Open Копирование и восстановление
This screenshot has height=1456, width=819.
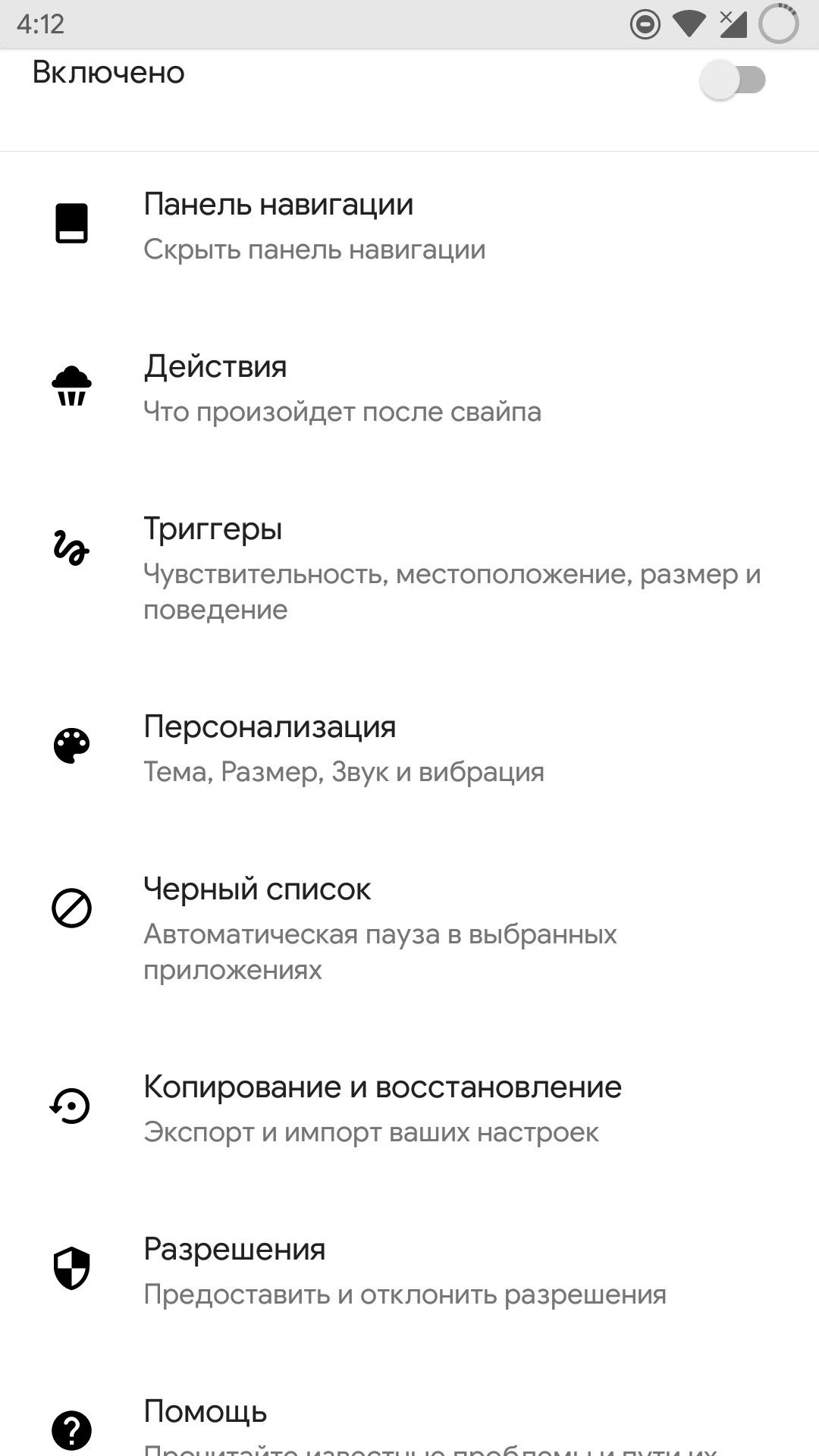coord(409,1108)
